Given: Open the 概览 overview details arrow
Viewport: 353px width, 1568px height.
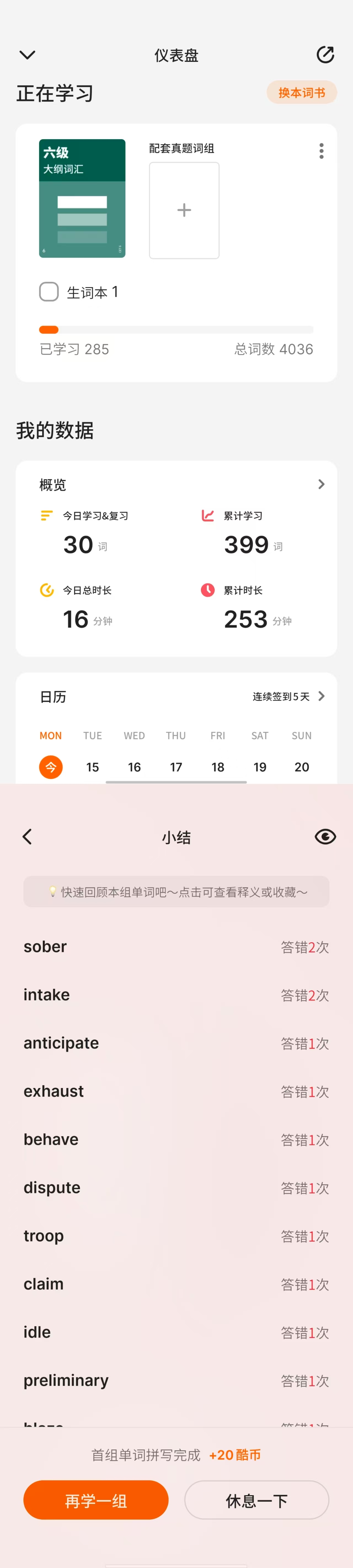Looking at the screenshot, I should click(321, 484).
